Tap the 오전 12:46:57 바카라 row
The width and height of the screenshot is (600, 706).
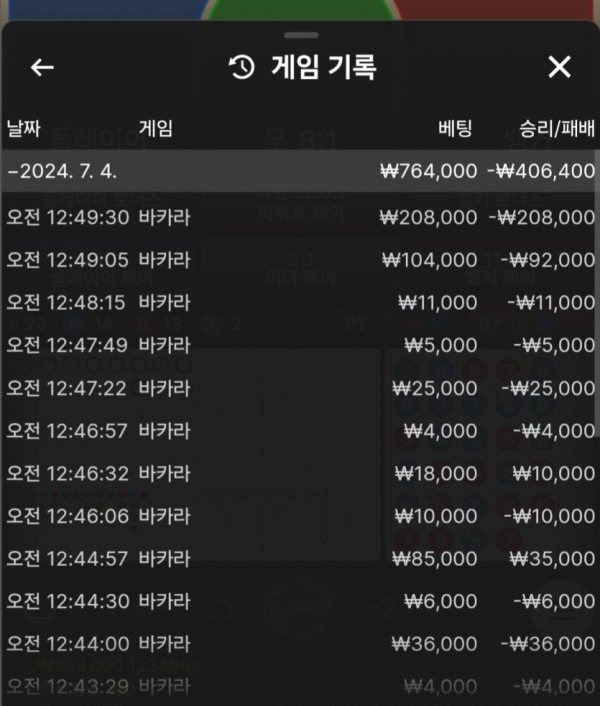(x=300, y=430)
